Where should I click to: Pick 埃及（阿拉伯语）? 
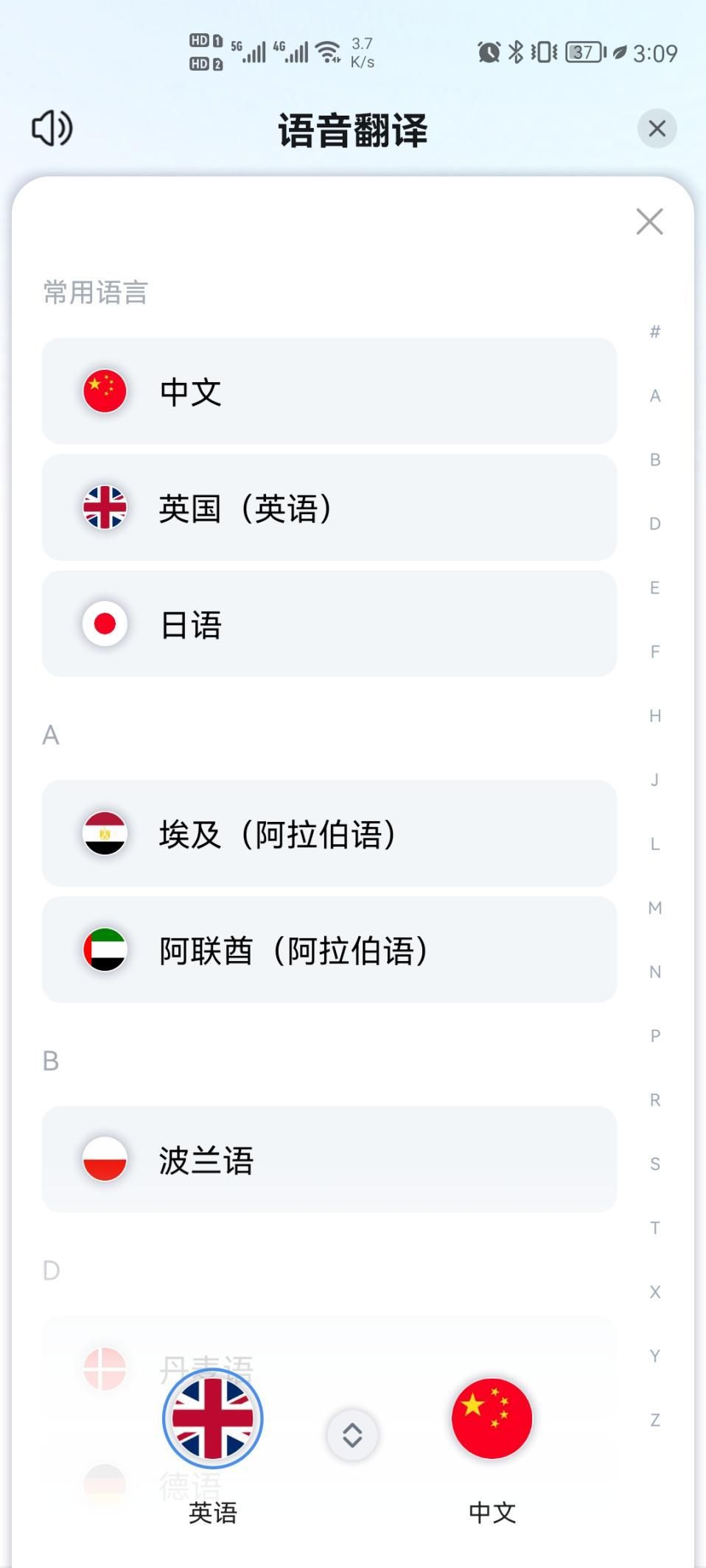pos(329,833)
